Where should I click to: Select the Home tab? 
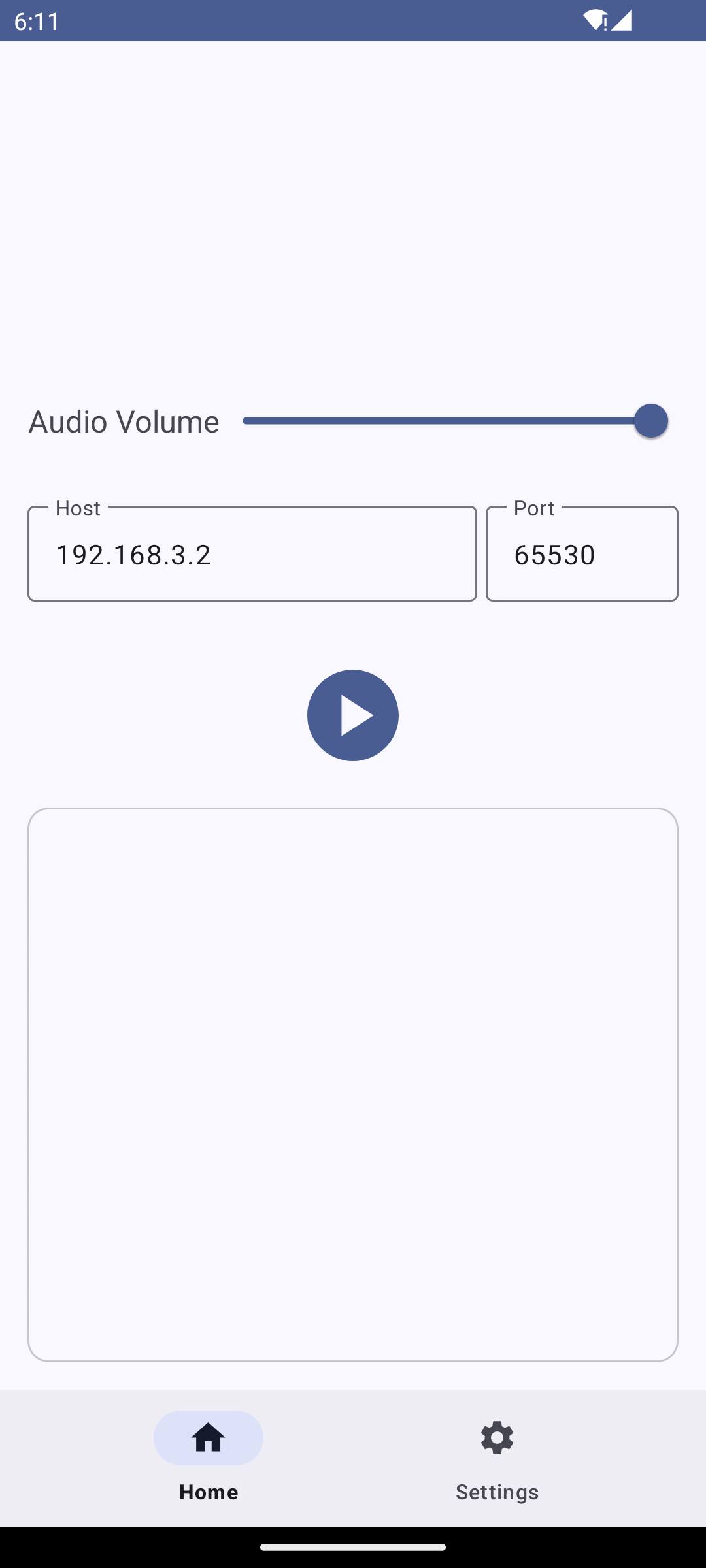[209, 1458]
